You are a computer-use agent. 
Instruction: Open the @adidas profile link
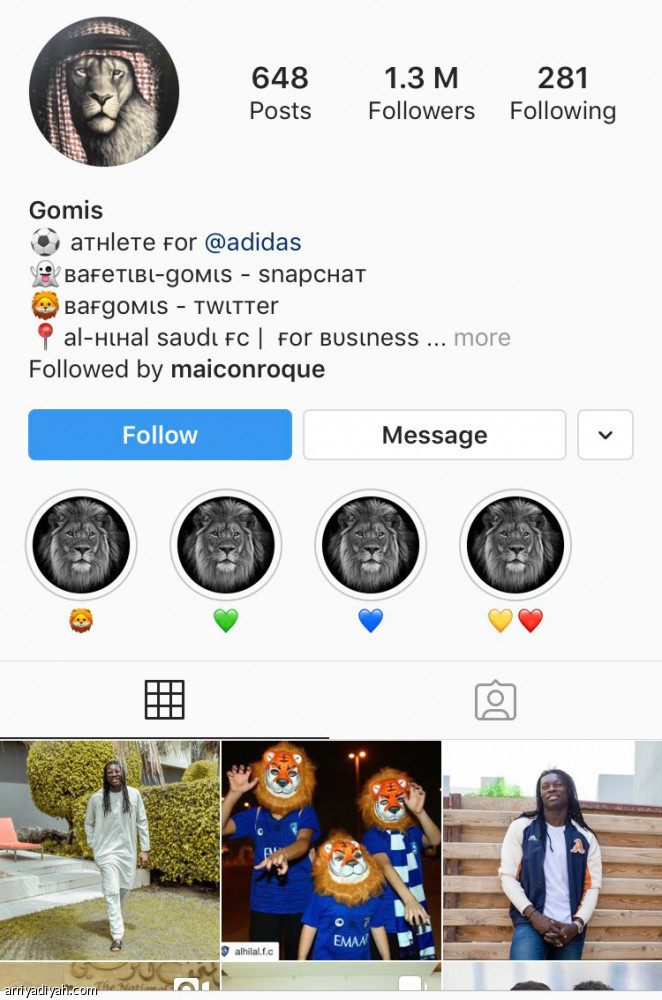[252, 242]
